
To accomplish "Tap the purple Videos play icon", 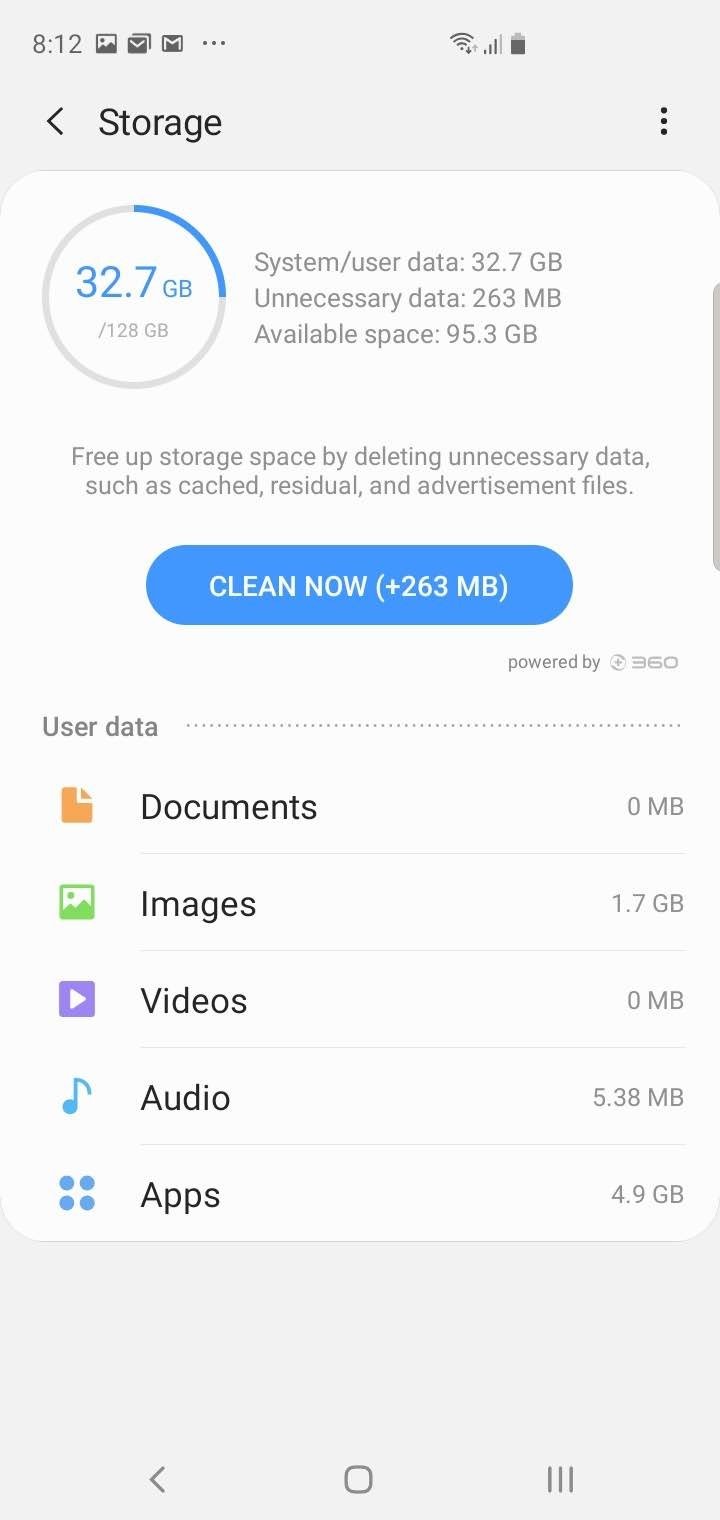I will 77,999.
